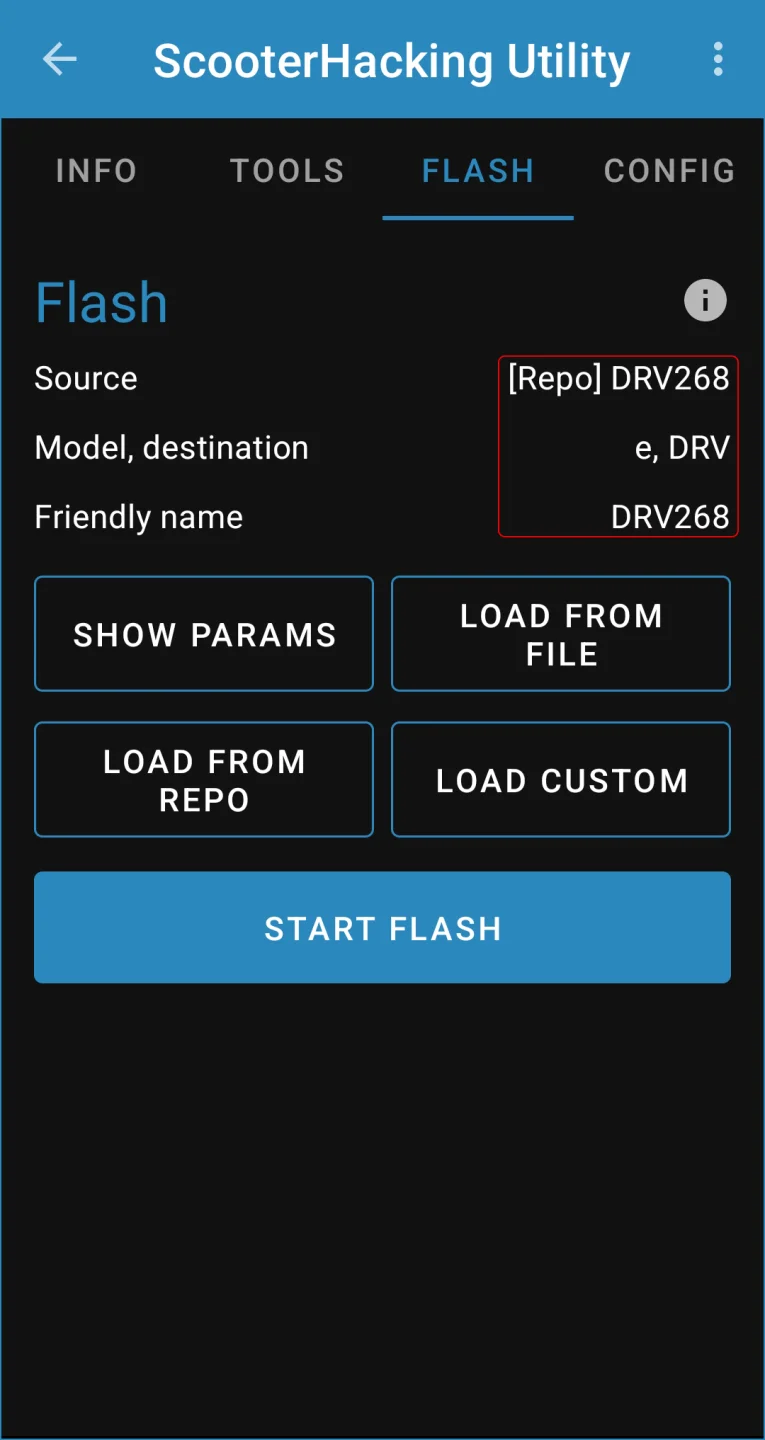The width and height of the screenshot is (765, 1440).
Task: Open the Config tab
Action: [x=669, y=171]
